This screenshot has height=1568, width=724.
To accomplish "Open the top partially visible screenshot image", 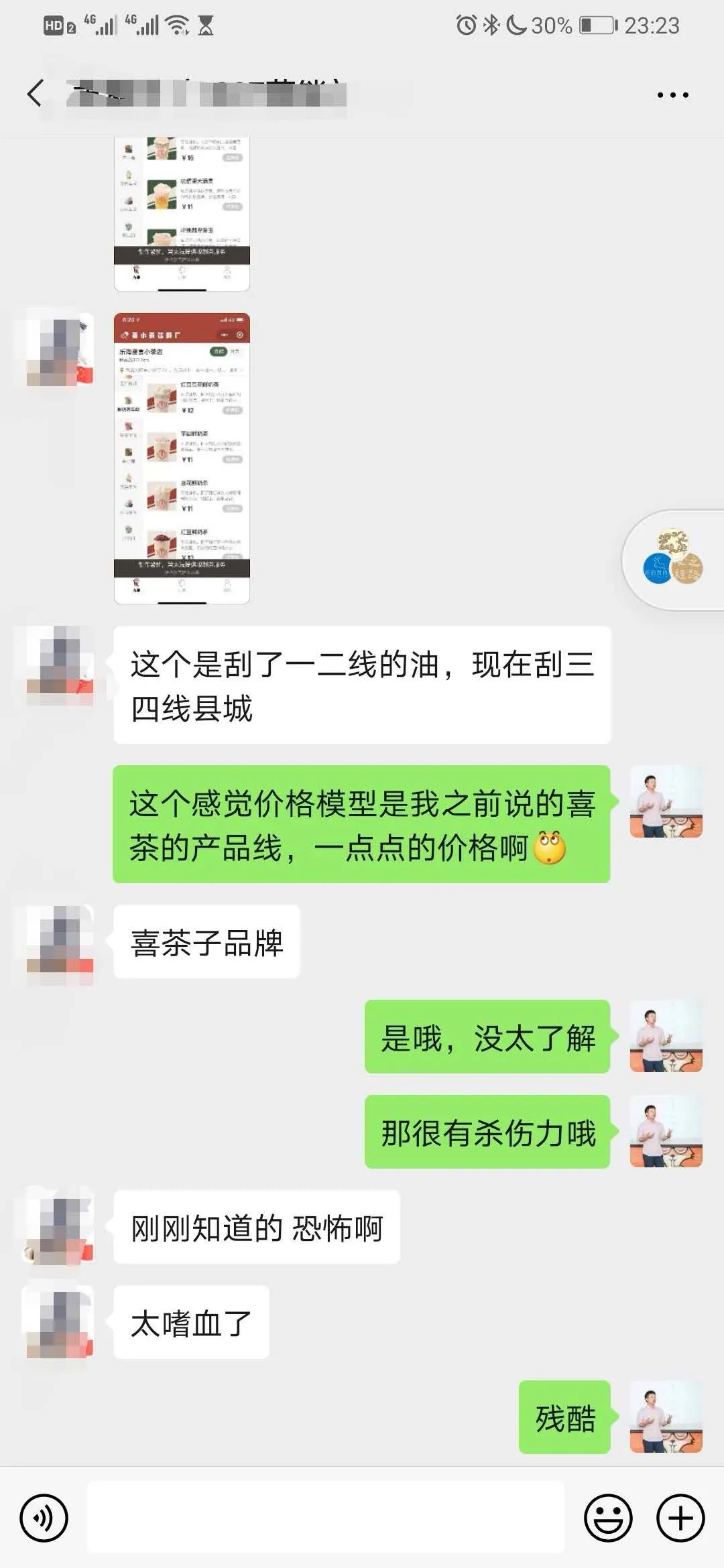I will coord(182,213).
